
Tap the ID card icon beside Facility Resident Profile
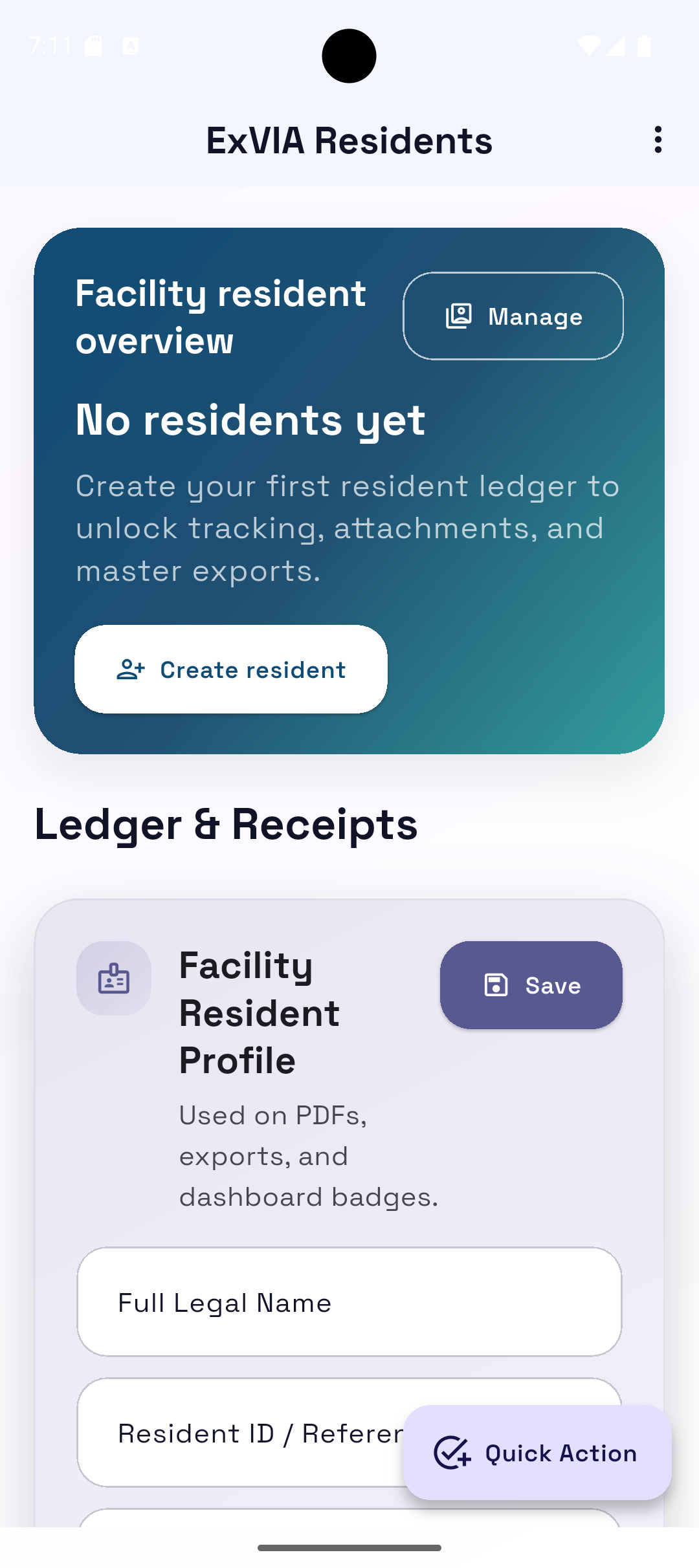coord(113,978)
